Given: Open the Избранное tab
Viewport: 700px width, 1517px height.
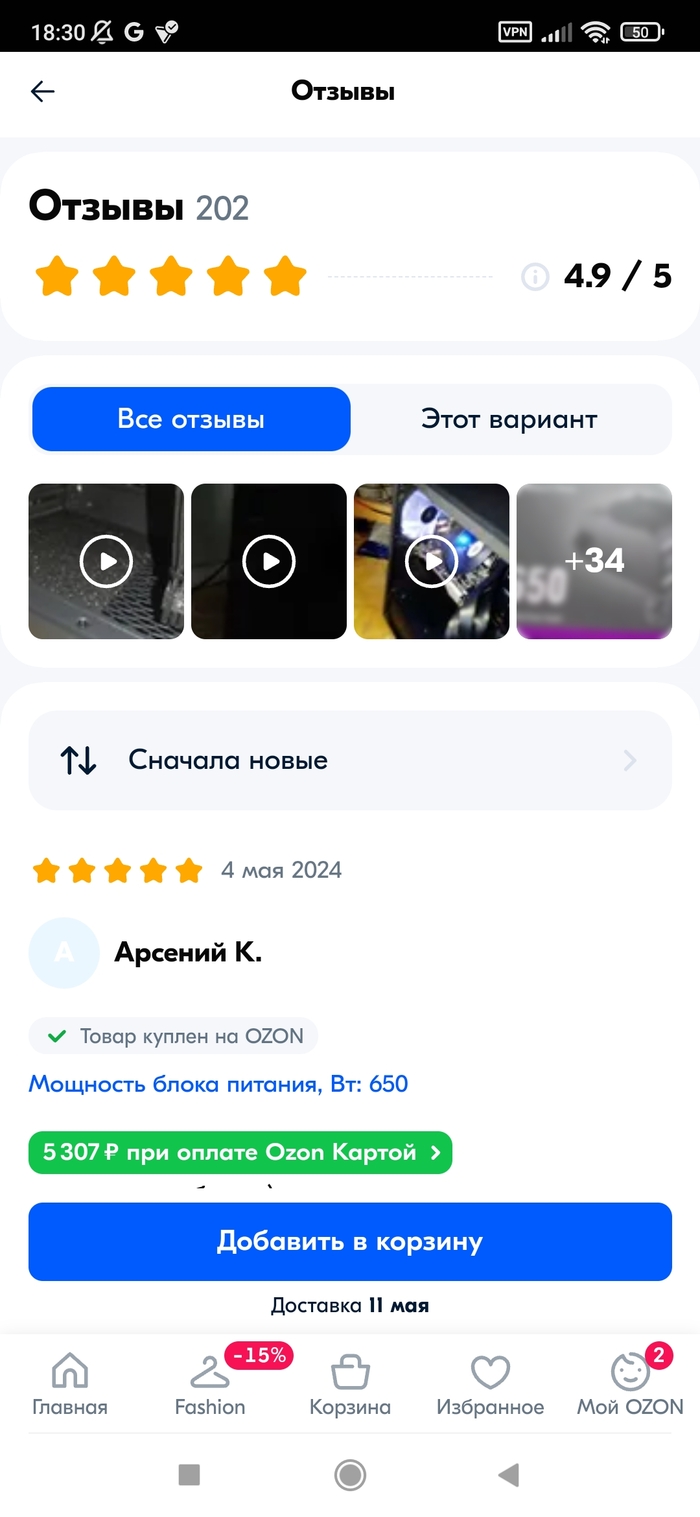Looking at the screenshot, I should point(490,1384).
